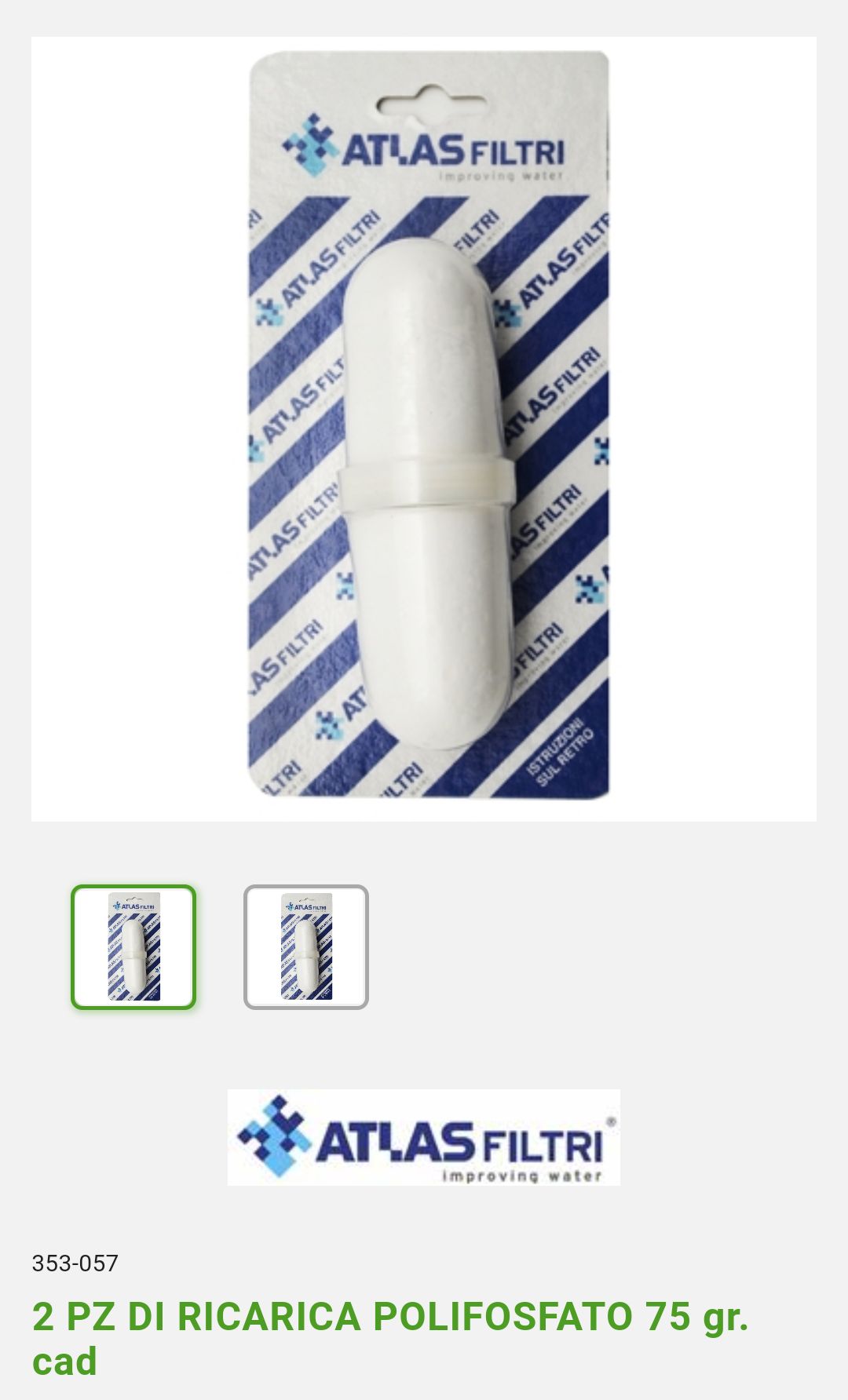
Task: Select the second product image thumbnail
Action: (x=306, y=946)
